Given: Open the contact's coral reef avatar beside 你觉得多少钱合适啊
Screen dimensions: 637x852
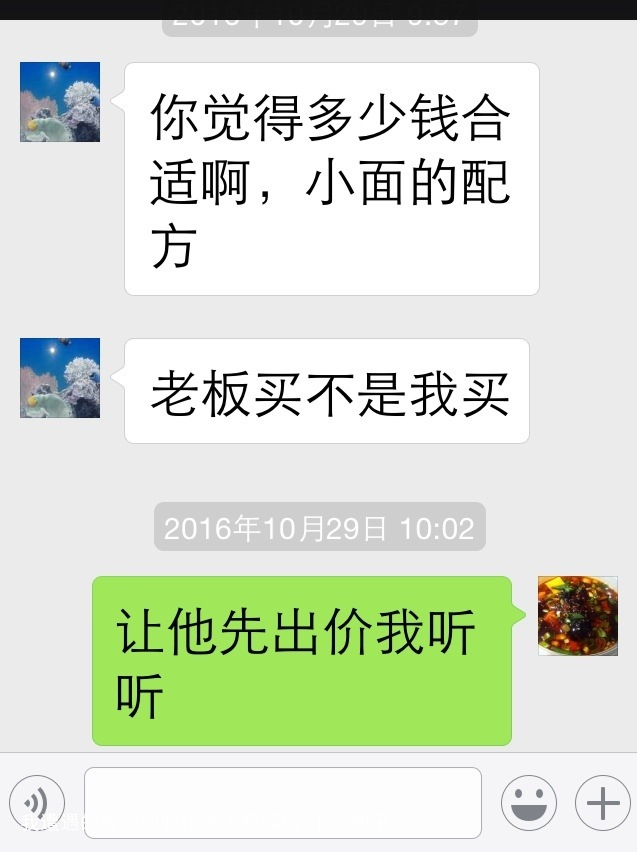Looking at the screenshot, I should point(60,102).
